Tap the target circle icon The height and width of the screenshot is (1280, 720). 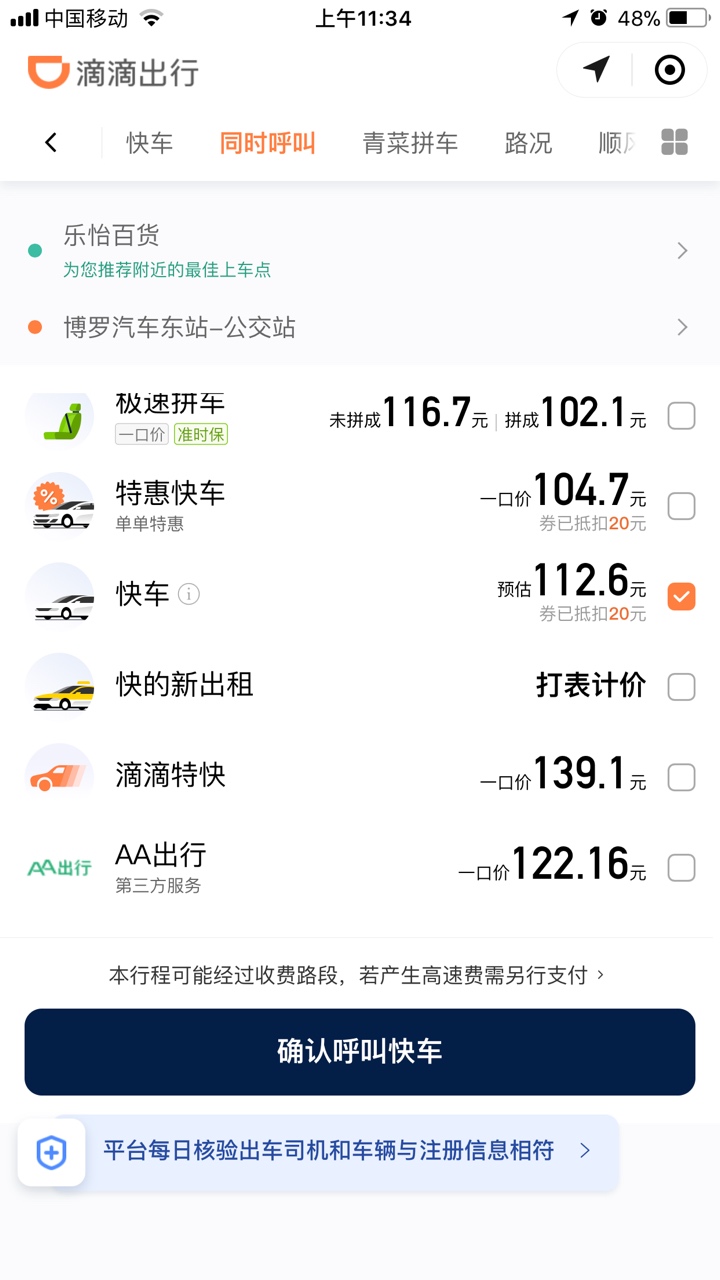[669, 70]
